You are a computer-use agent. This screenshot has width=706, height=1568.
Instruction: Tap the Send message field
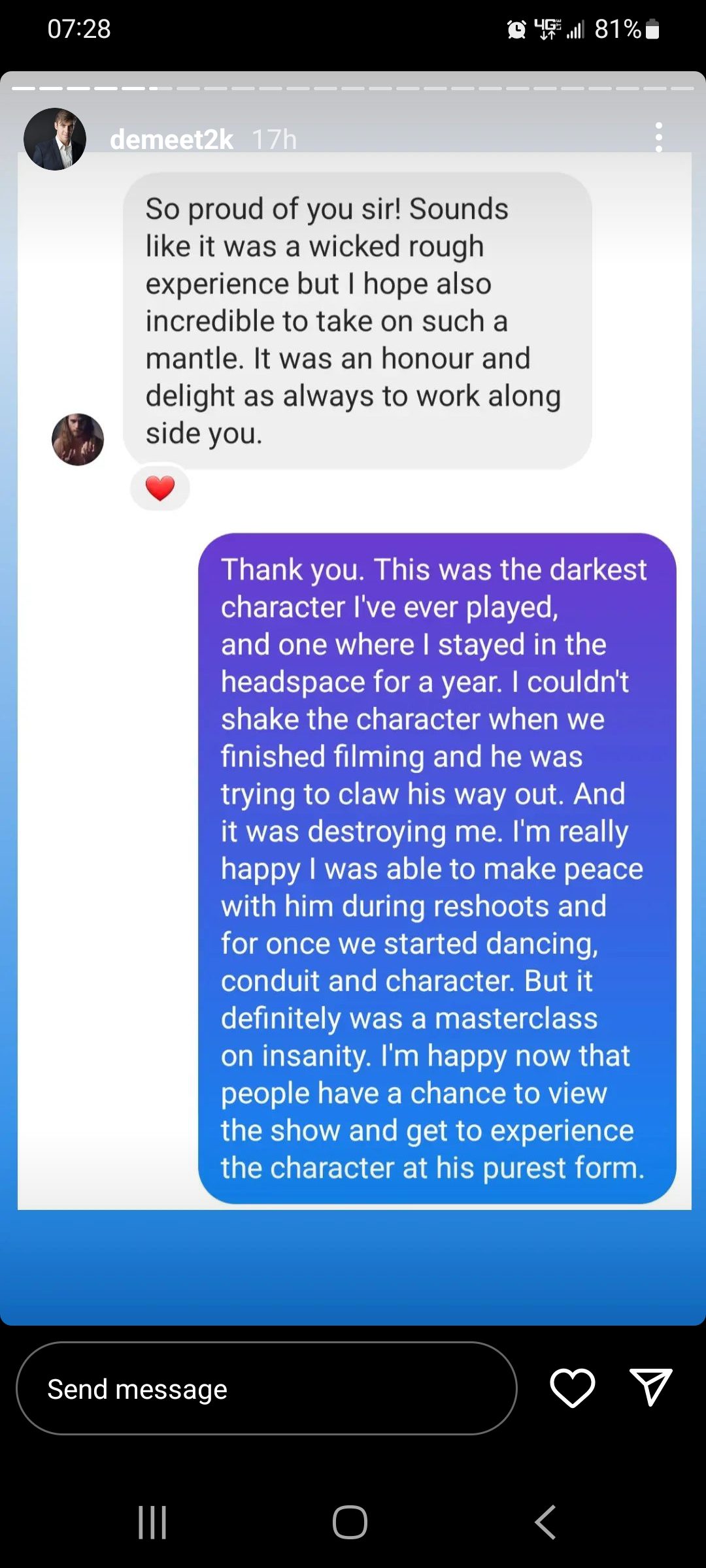pyautogui.click(x=267, y=1388)
